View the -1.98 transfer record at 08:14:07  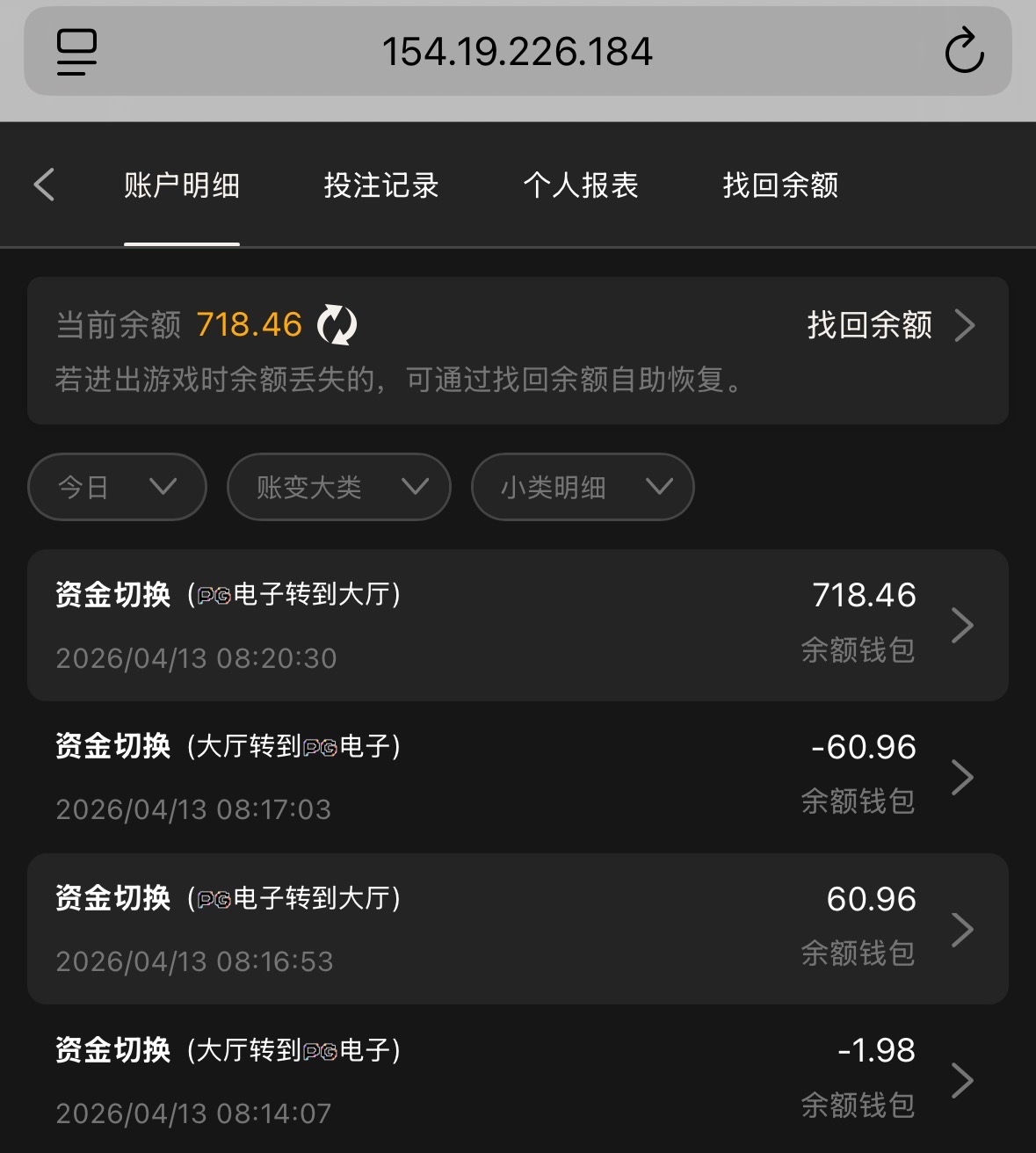(x=518, y=1081)
